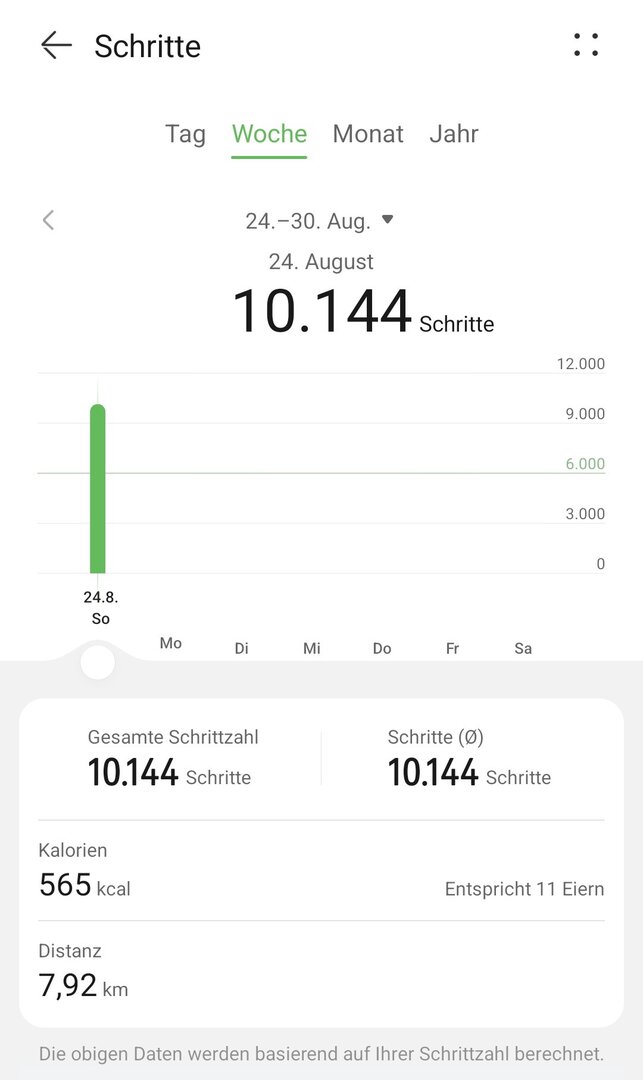
Task: Show Sa in the week chart
Action: point(523,648)
